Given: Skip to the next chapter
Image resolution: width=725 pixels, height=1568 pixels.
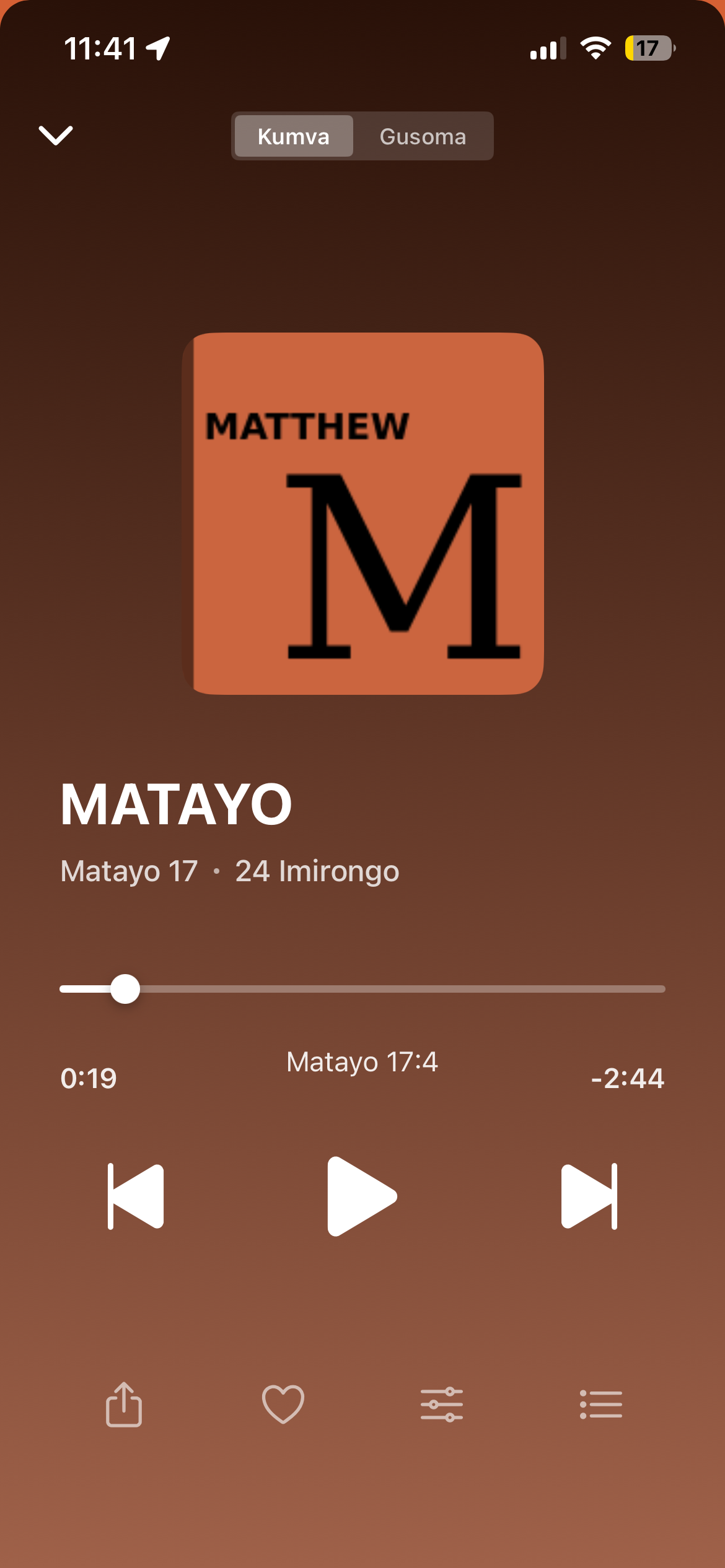Looking at the screenshot, I should 590,1196.
